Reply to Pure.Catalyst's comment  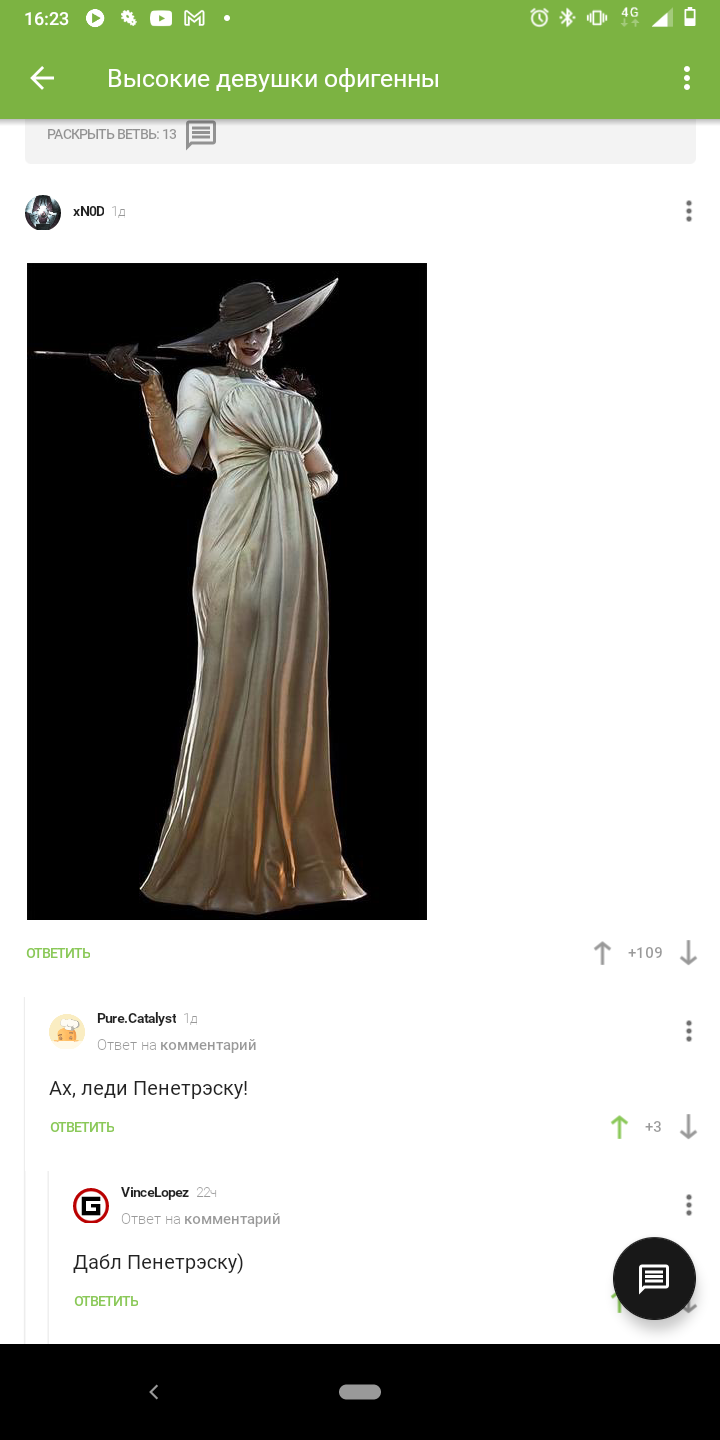click(x=82, y=1127)
